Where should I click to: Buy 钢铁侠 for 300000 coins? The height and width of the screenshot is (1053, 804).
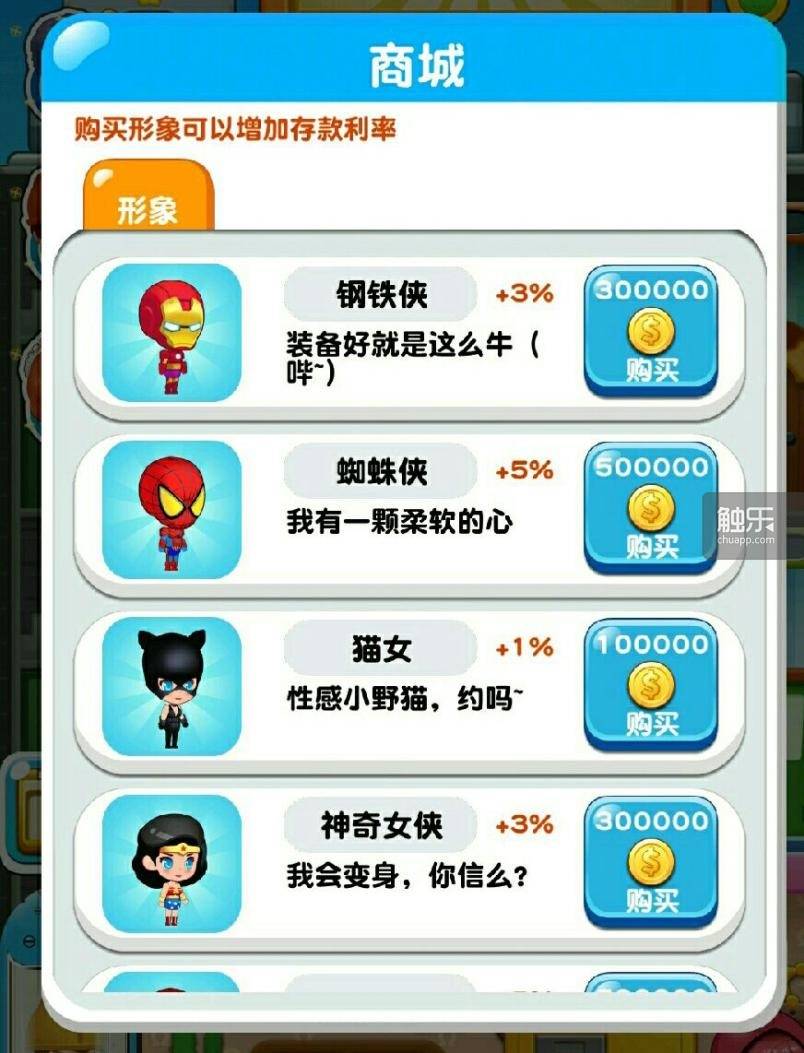(651, 331)
